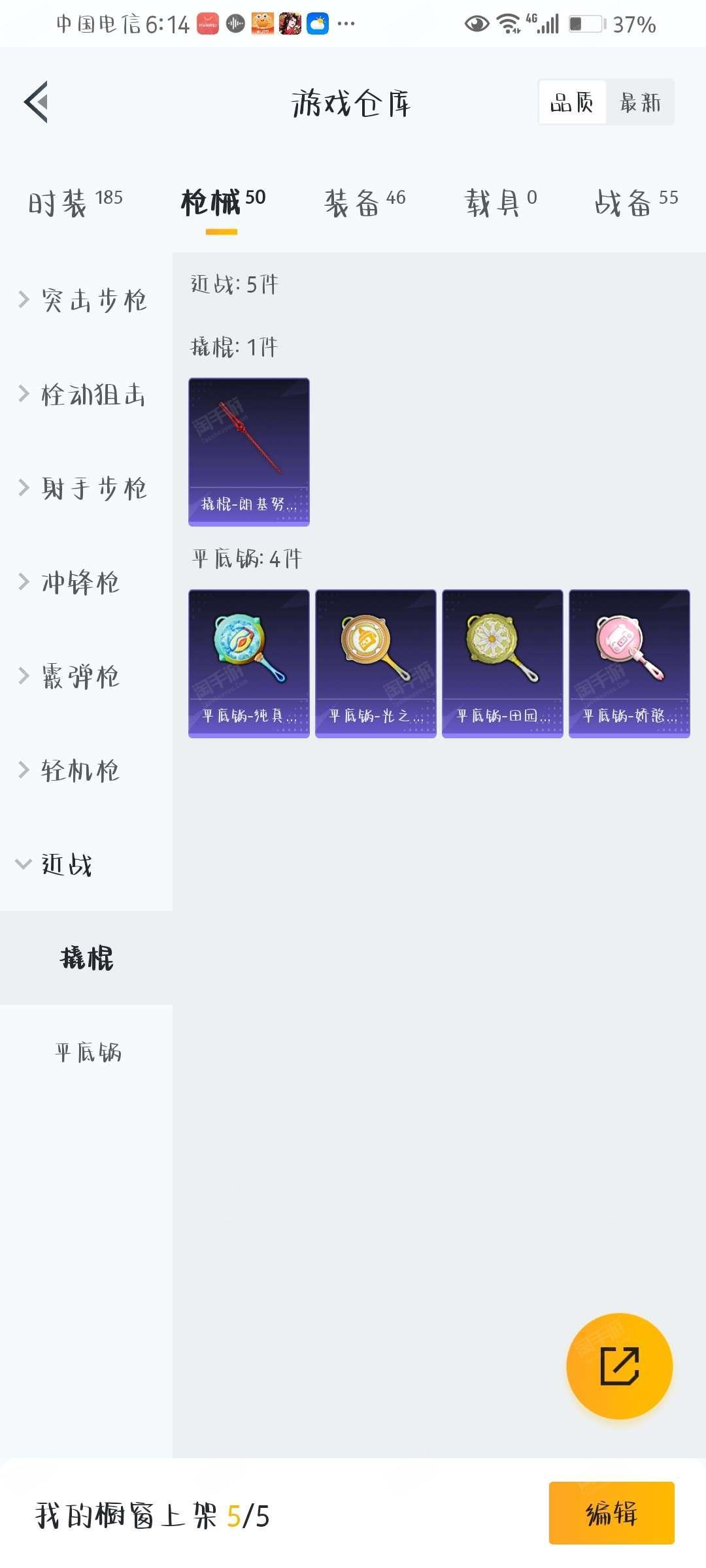Open the 平底锅-光之 pan card

[x=376, y=664]
